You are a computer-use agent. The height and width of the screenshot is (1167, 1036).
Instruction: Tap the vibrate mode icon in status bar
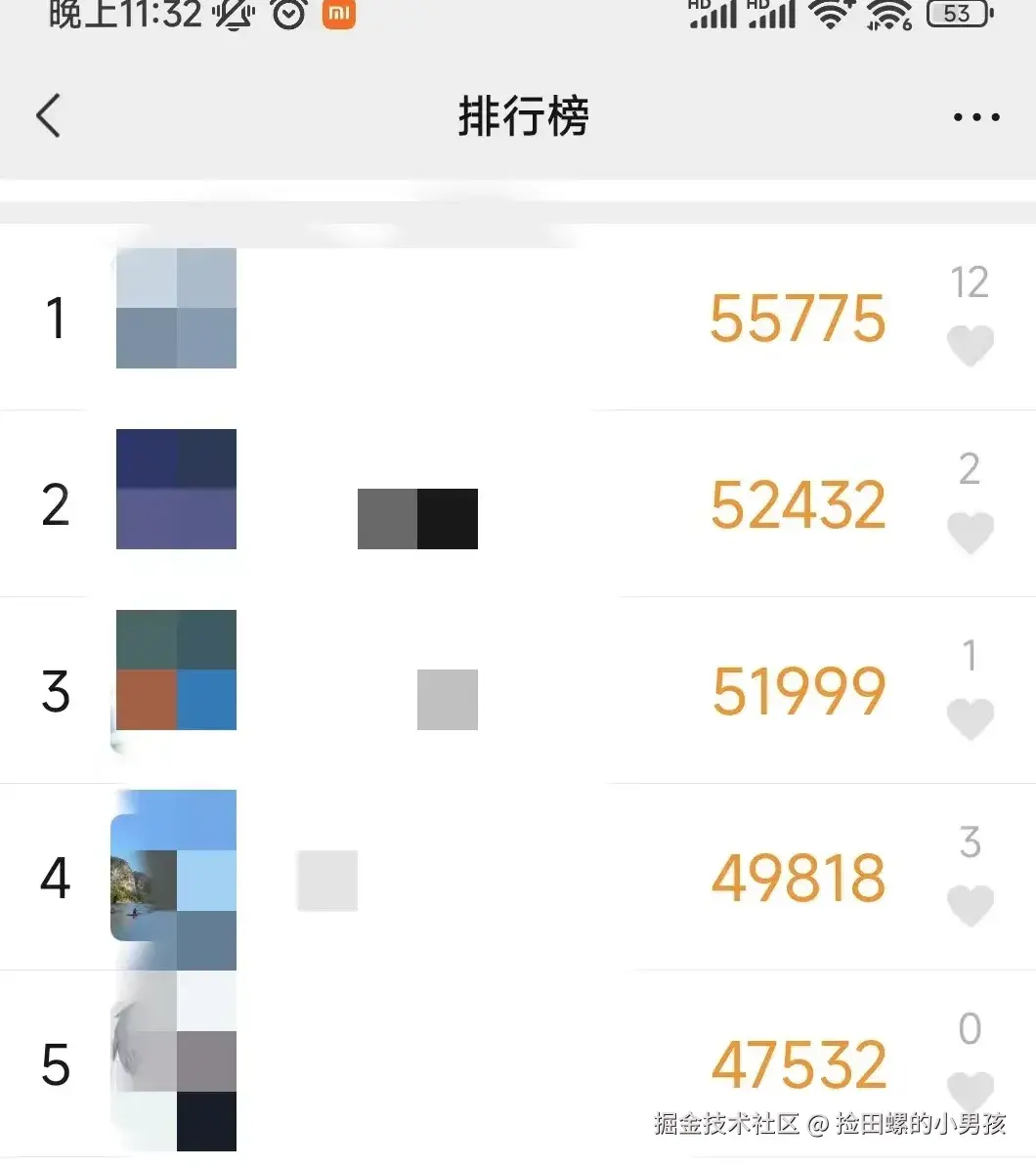(235, 15)
